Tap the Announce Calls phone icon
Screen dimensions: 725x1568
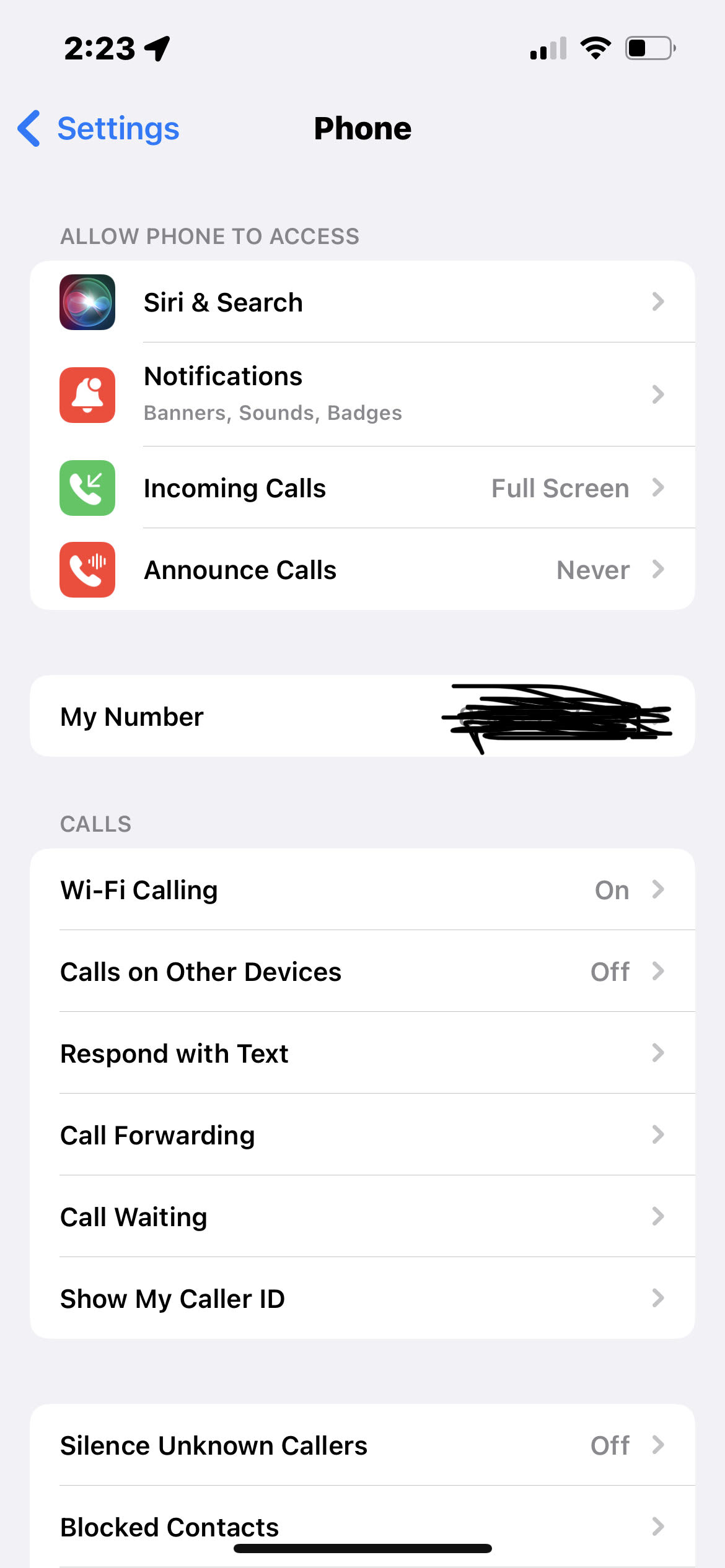[x=87, y=569]
